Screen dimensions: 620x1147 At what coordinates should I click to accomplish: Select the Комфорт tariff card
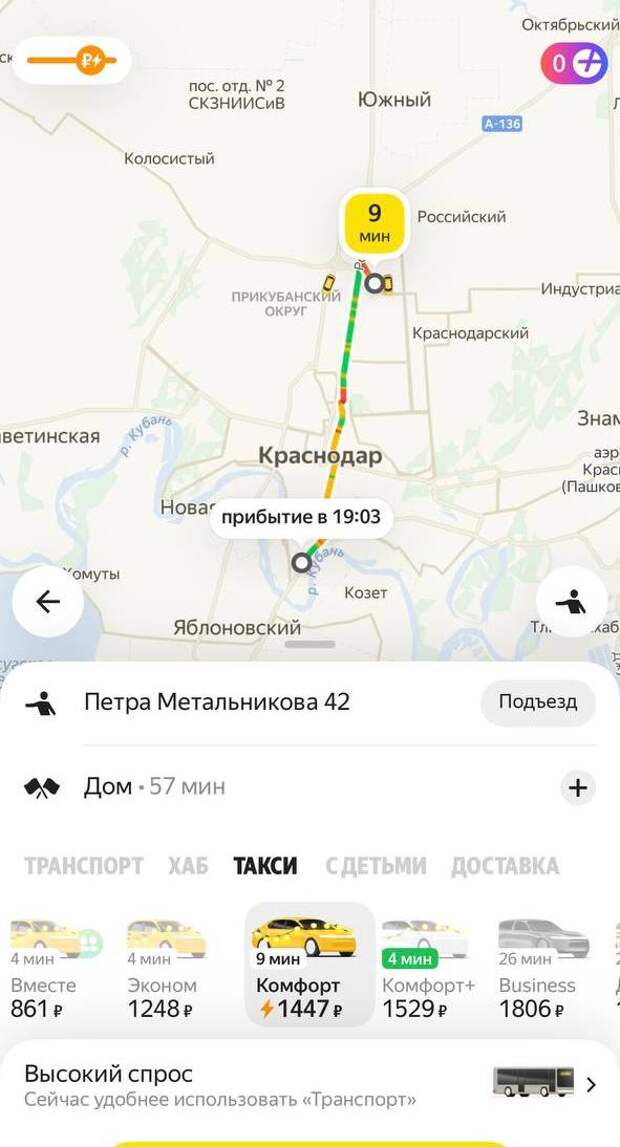[309, 966]
